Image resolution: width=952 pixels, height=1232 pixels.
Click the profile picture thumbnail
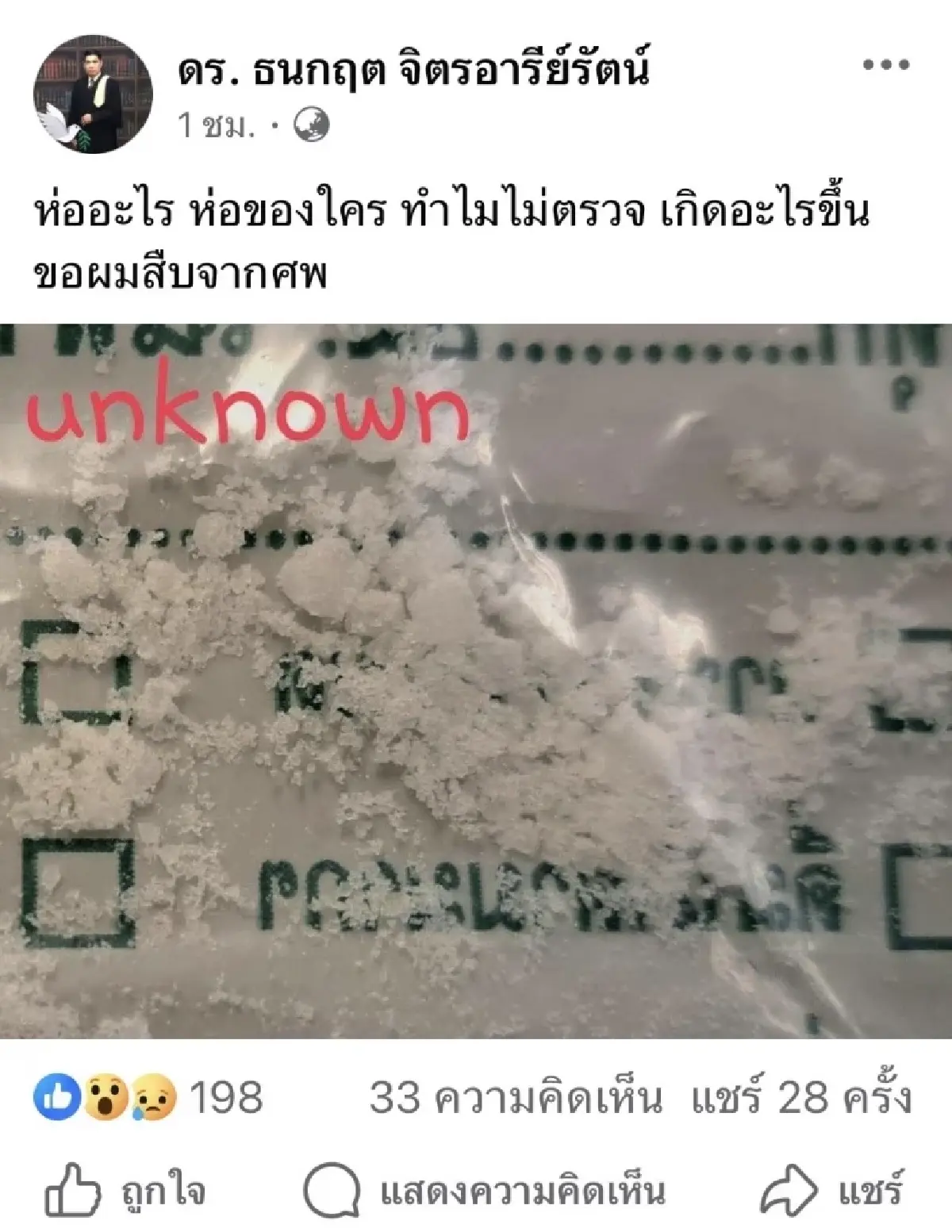coord(93,93)
